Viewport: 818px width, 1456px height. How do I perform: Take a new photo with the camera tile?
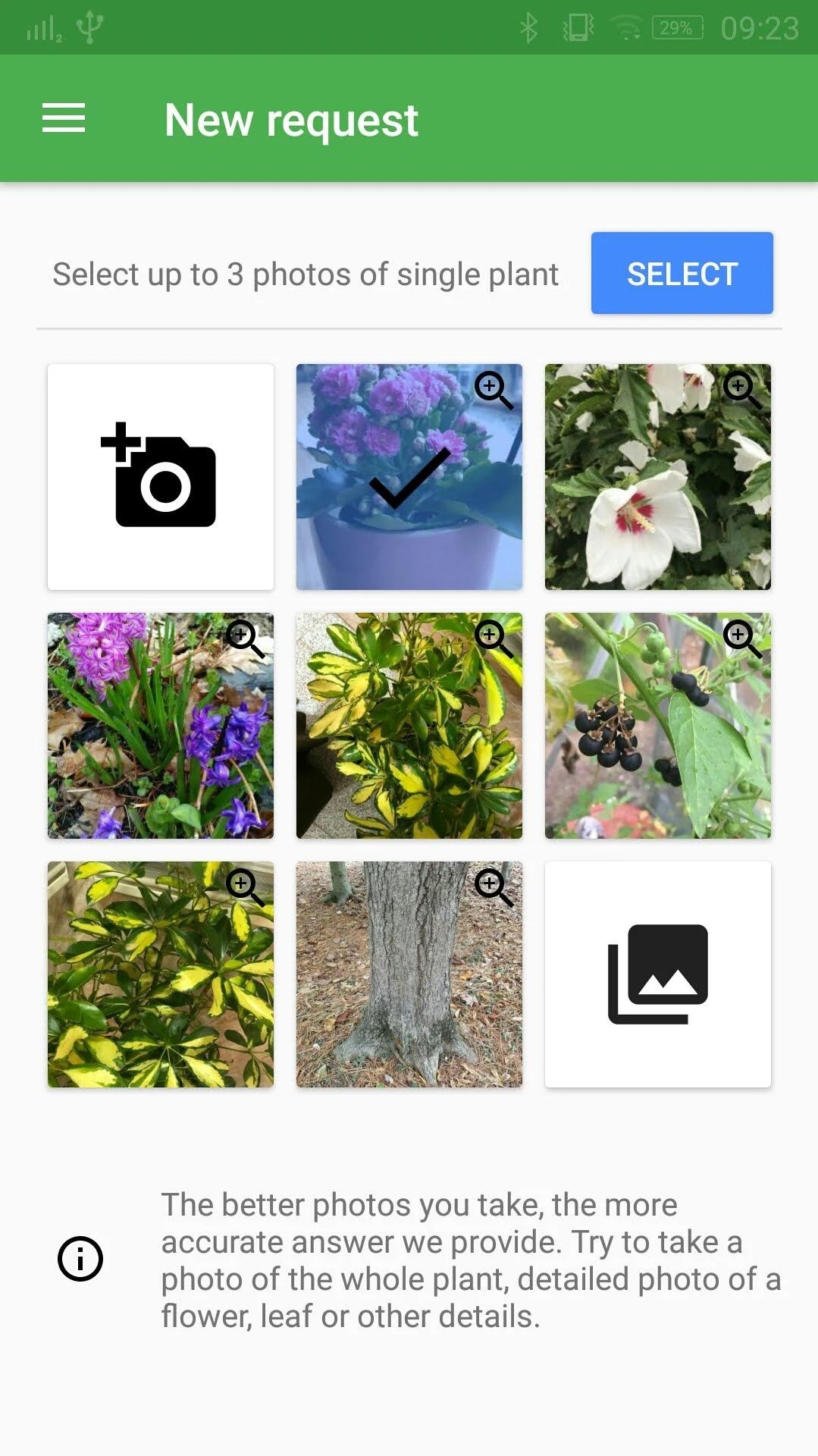click(x=161, y=477)
